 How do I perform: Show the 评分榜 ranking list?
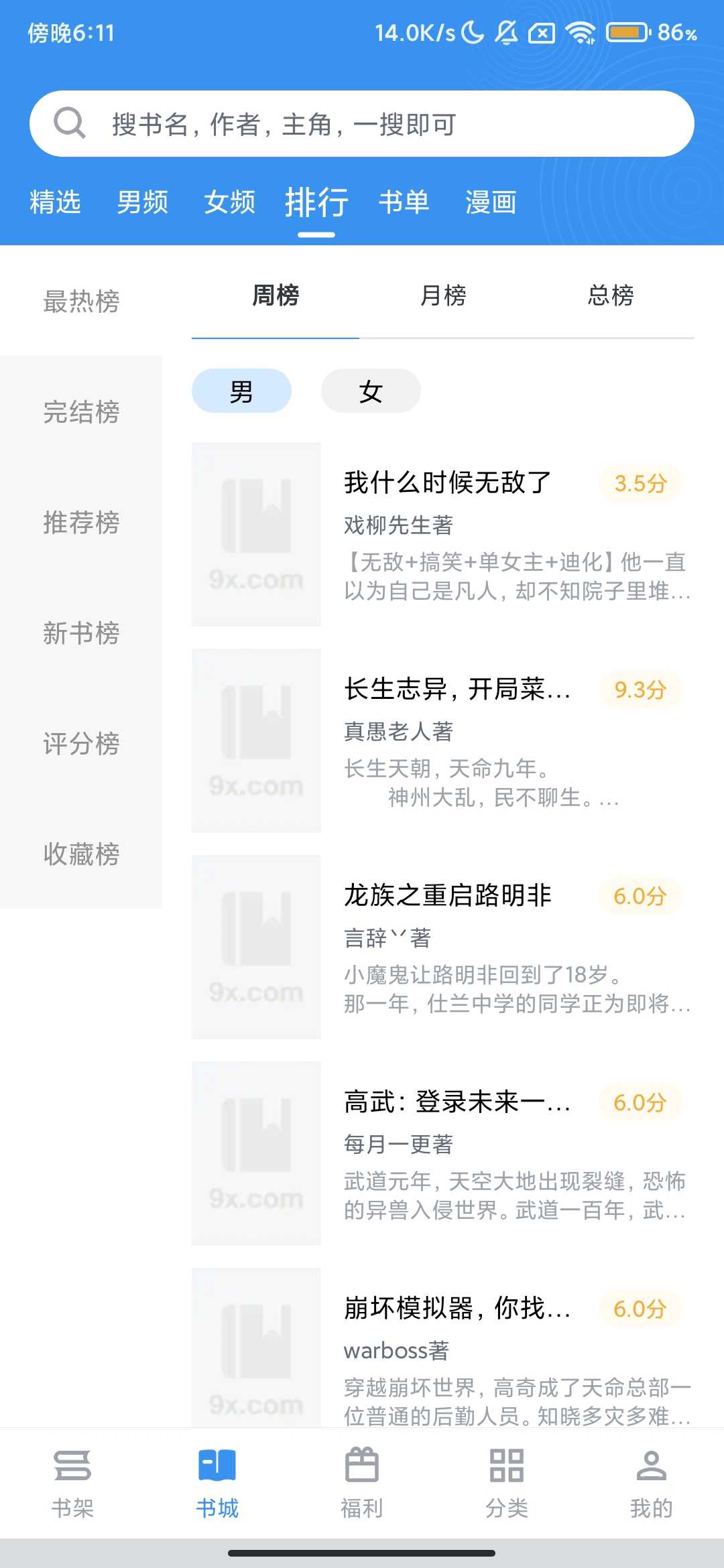(81, 743)
